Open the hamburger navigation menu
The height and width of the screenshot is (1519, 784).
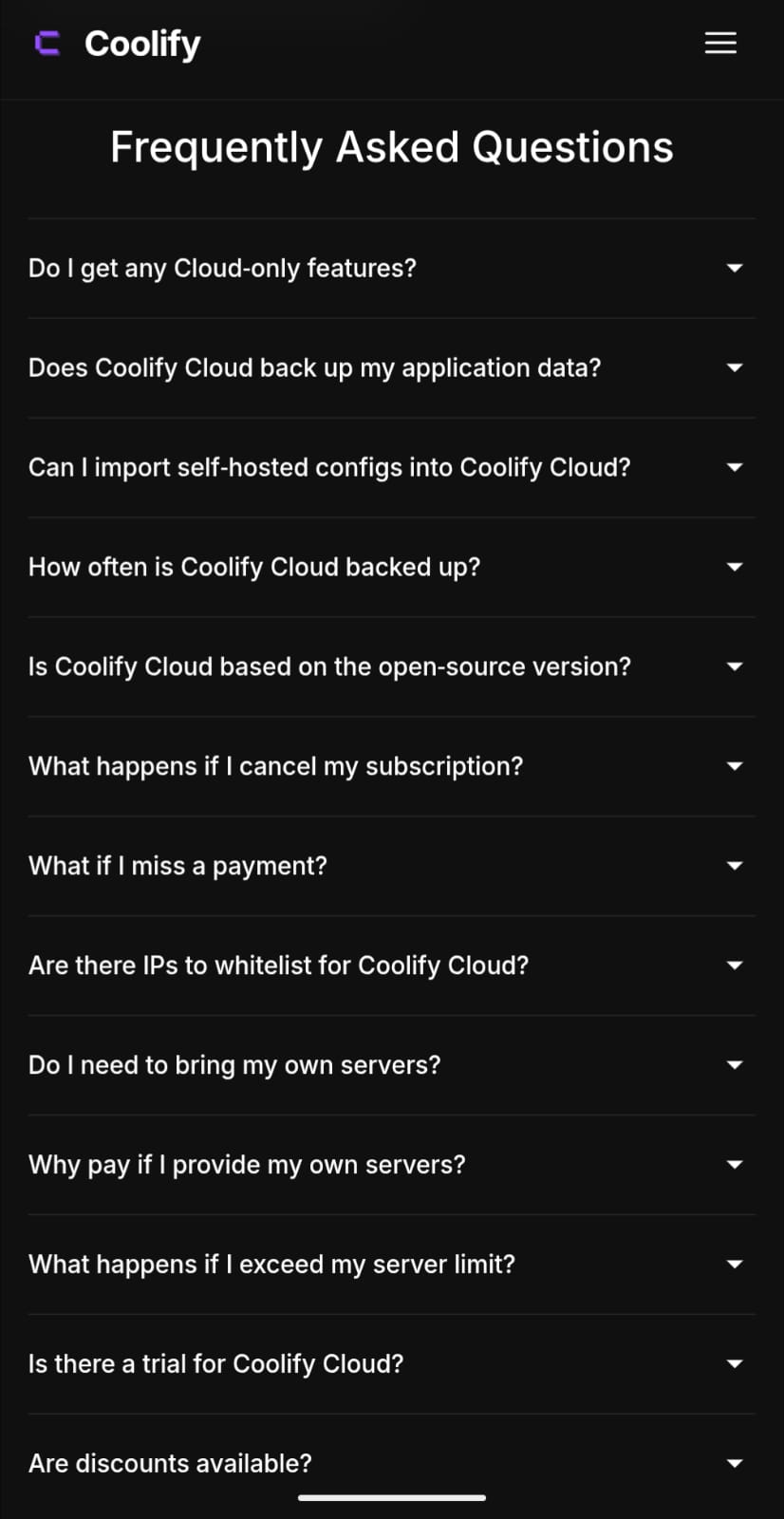[x=720, y=43]
